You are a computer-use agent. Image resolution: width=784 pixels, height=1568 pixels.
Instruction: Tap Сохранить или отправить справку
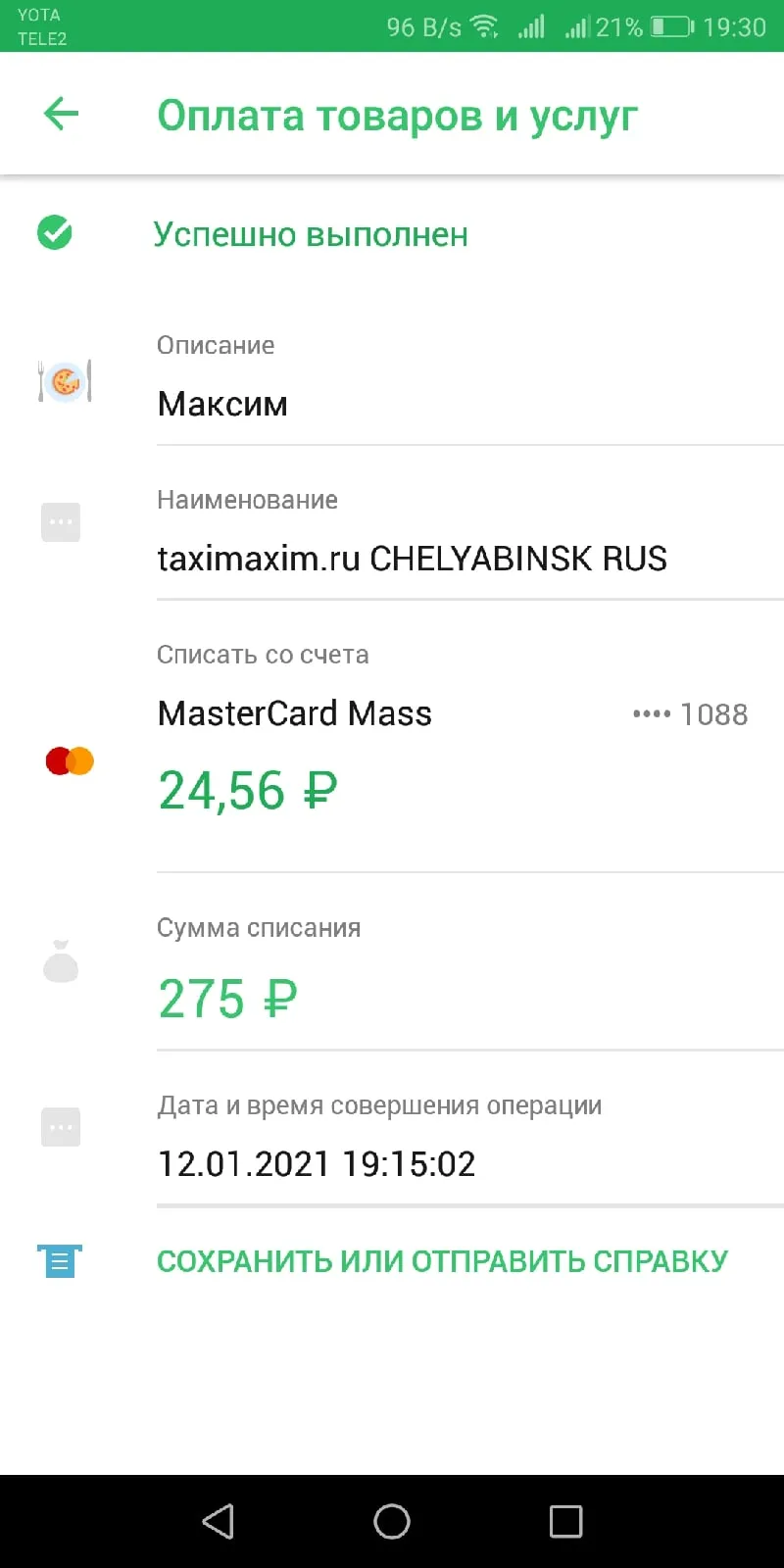click(442, 1261)
